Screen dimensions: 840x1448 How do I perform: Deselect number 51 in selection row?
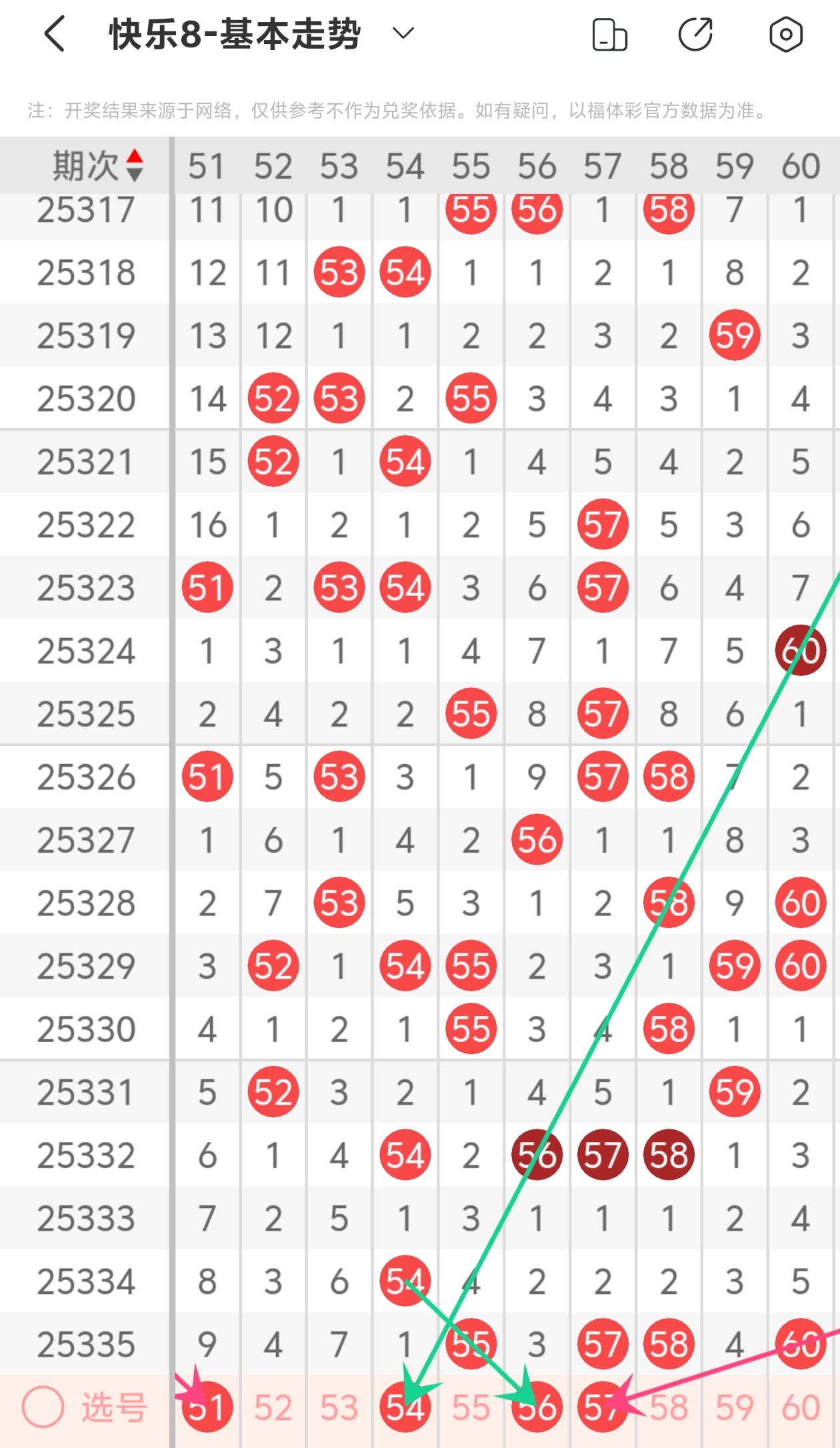tap(207, 1407)
